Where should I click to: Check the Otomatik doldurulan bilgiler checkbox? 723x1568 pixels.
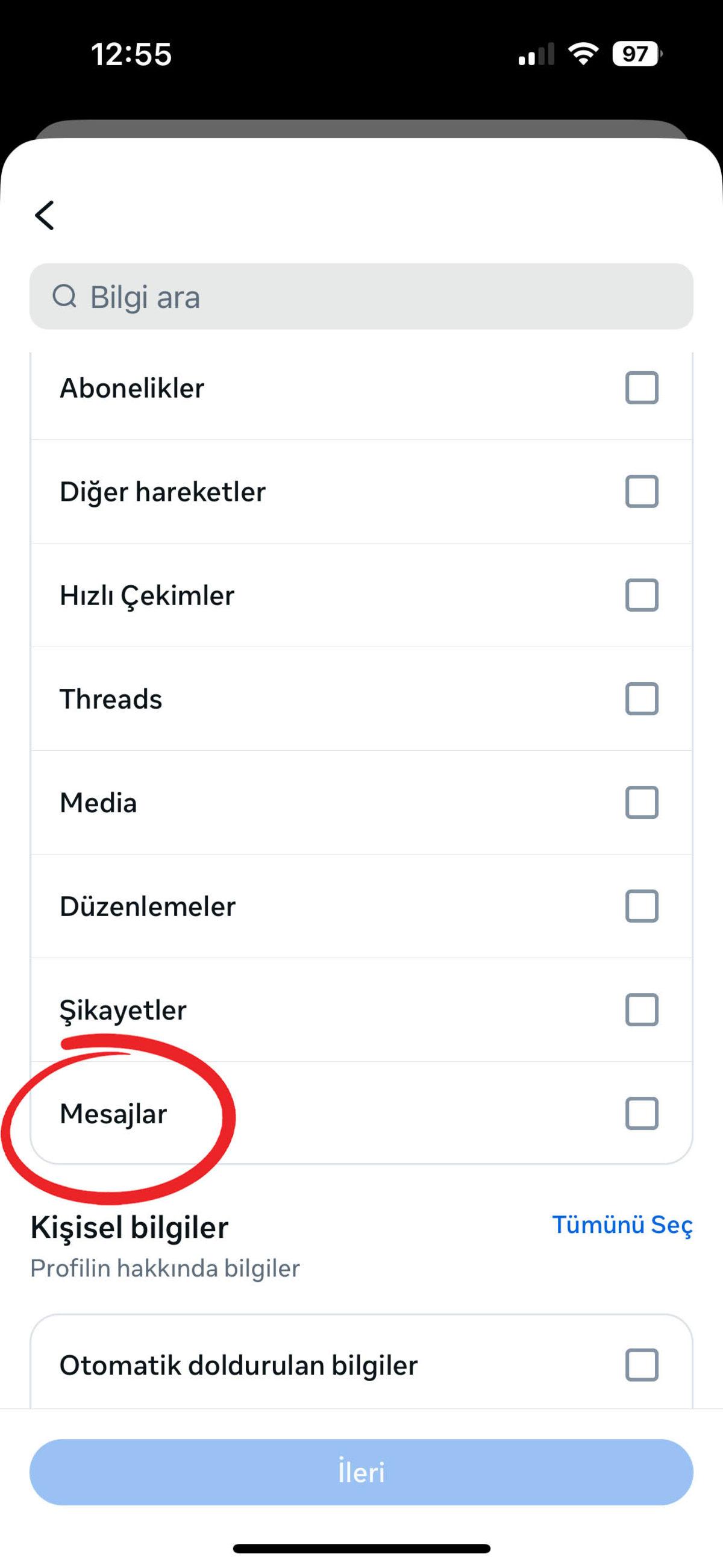coord(642,1366)
